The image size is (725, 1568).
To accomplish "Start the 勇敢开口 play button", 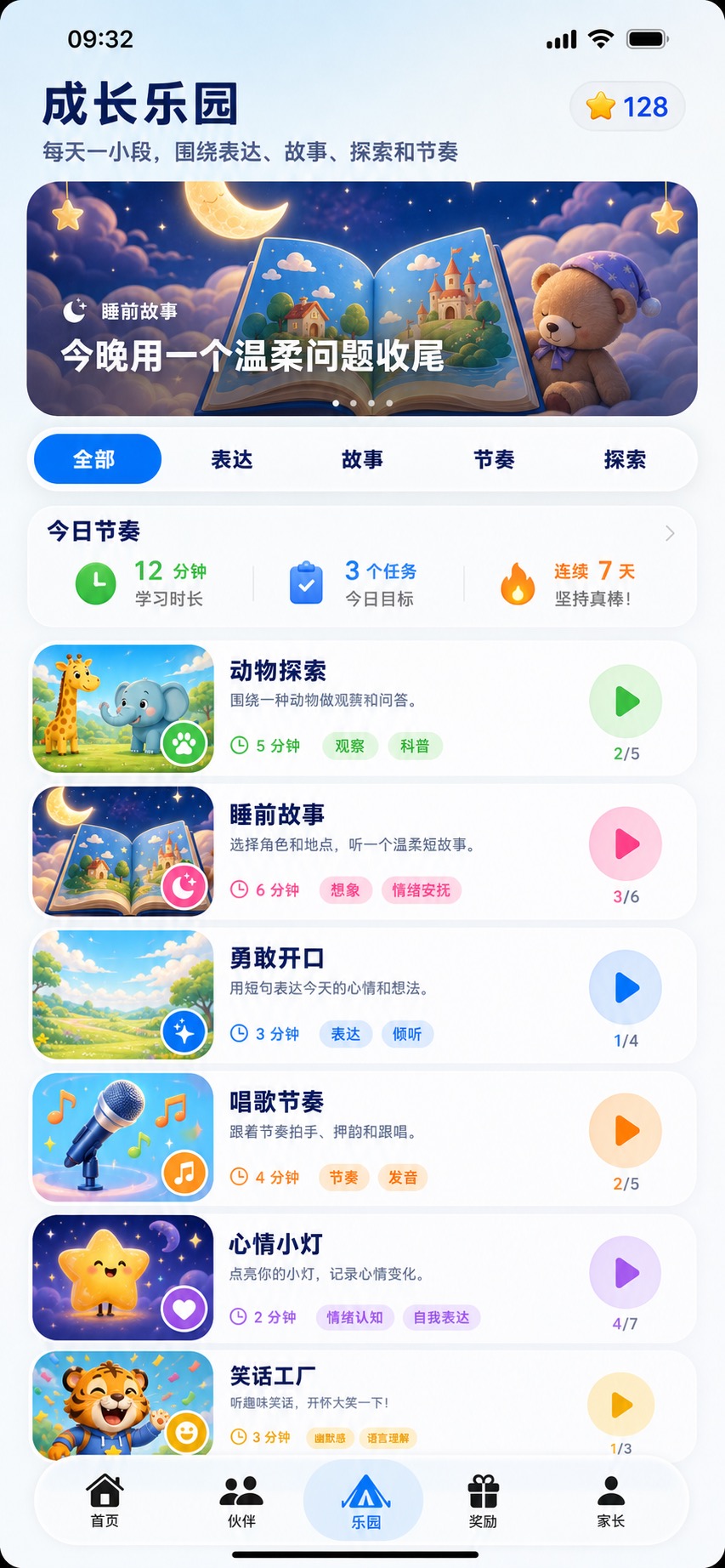I will point(626,987).
